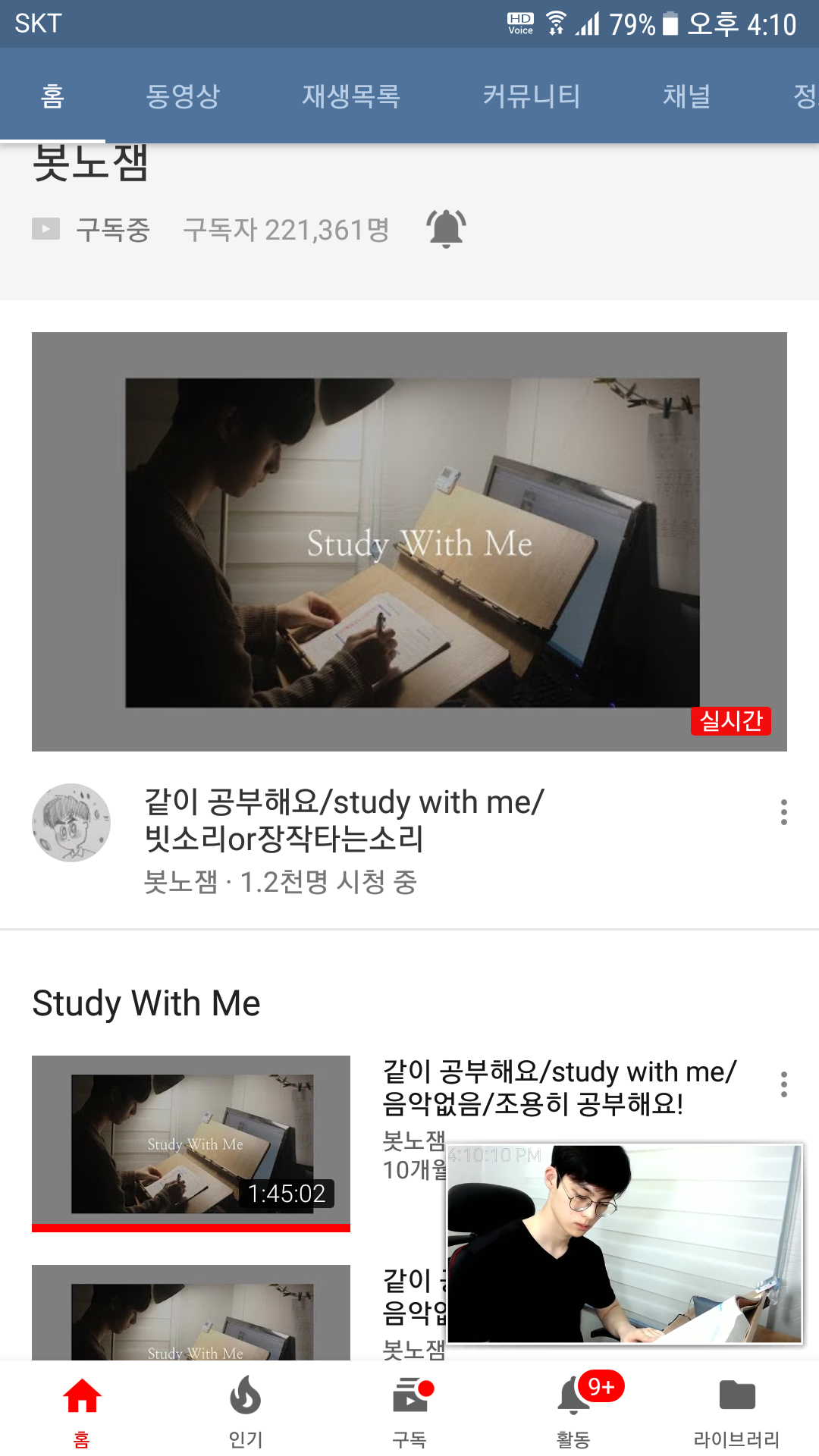Open the 라이브러리 library tab
This screenshot has height=1456, width=819.
coord(737,1410)
